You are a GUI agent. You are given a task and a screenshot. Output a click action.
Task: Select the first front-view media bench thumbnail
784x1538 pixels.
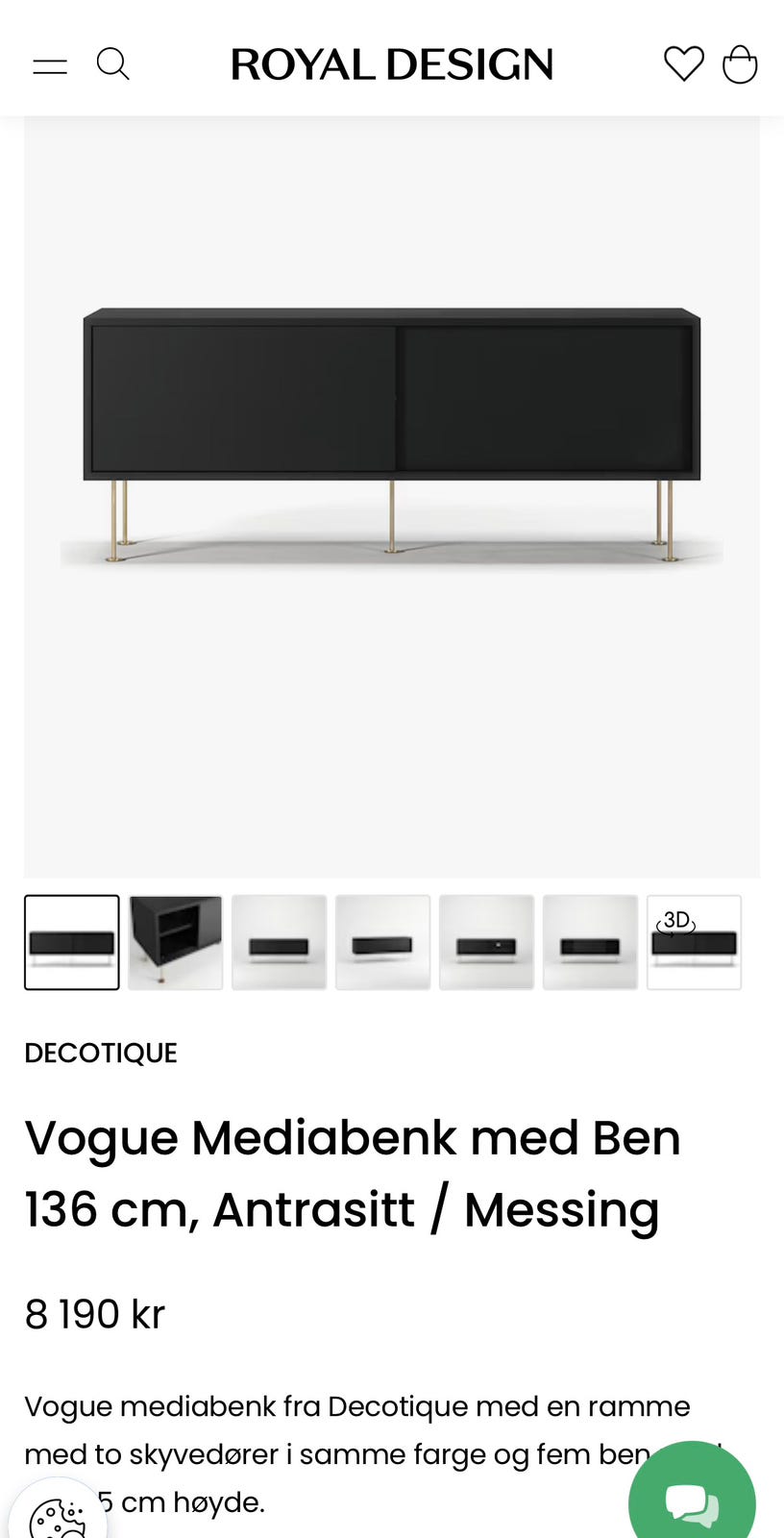pos(71,942)
